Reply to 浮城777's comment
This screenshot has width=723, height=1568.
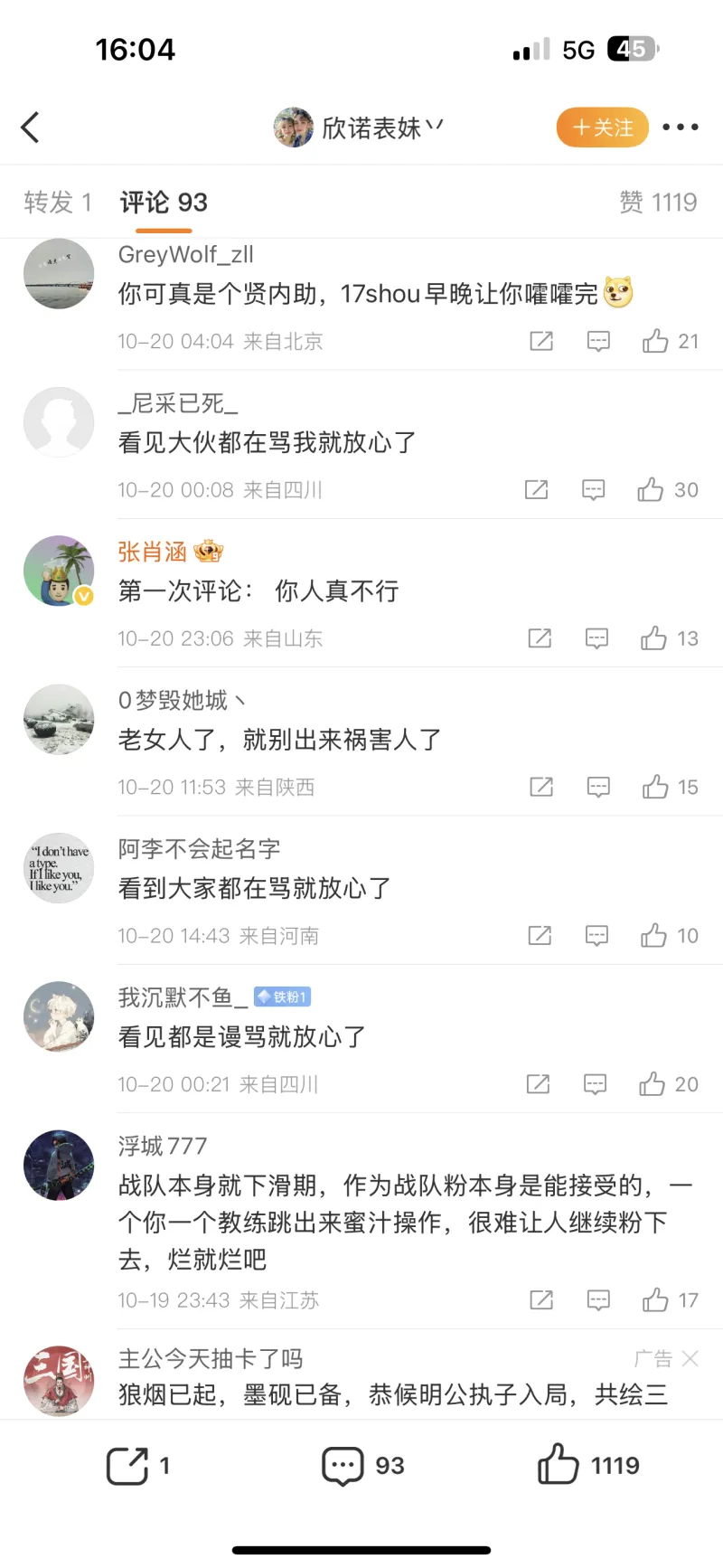point(598,1300)
